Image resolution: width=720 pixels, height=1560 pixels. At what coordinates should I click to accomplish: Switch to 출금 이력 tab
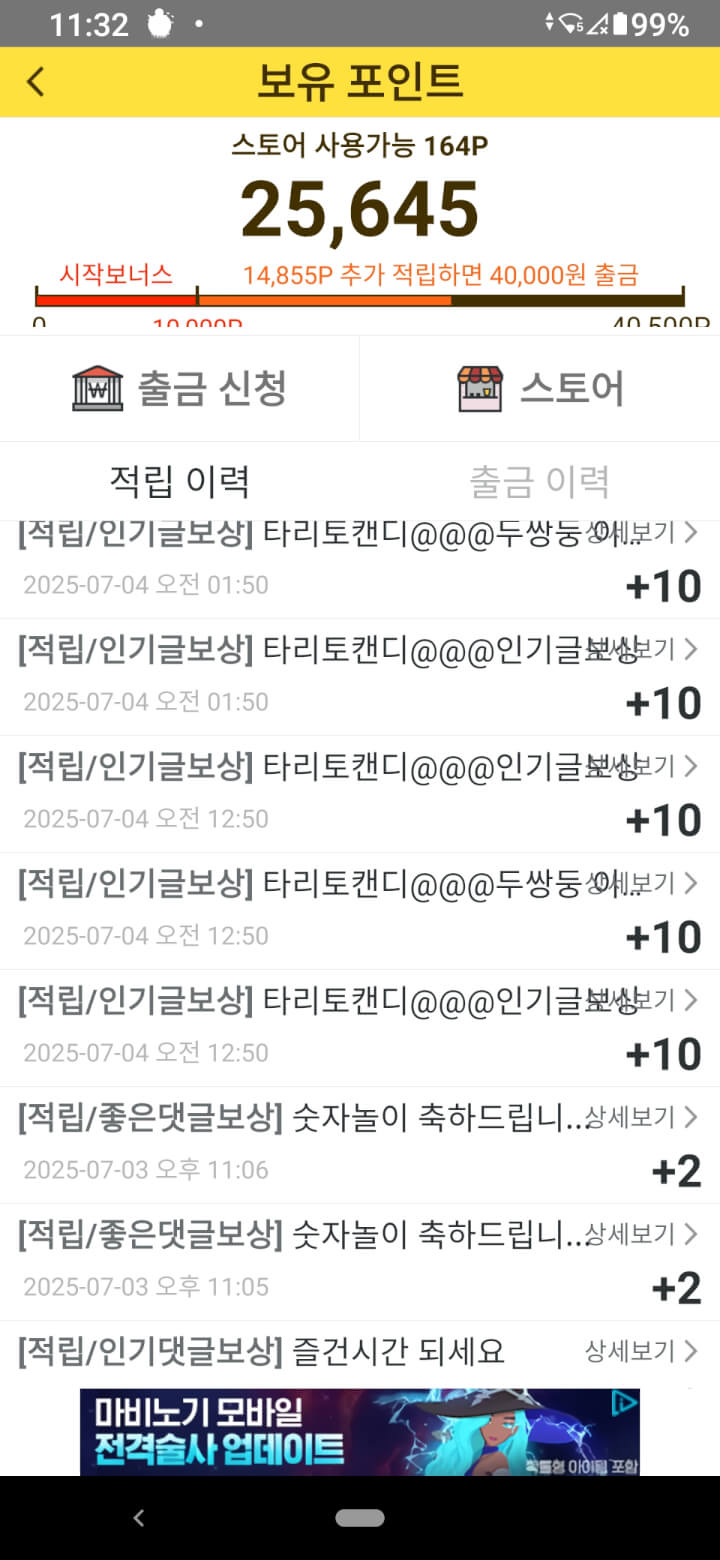click(540, 482)
